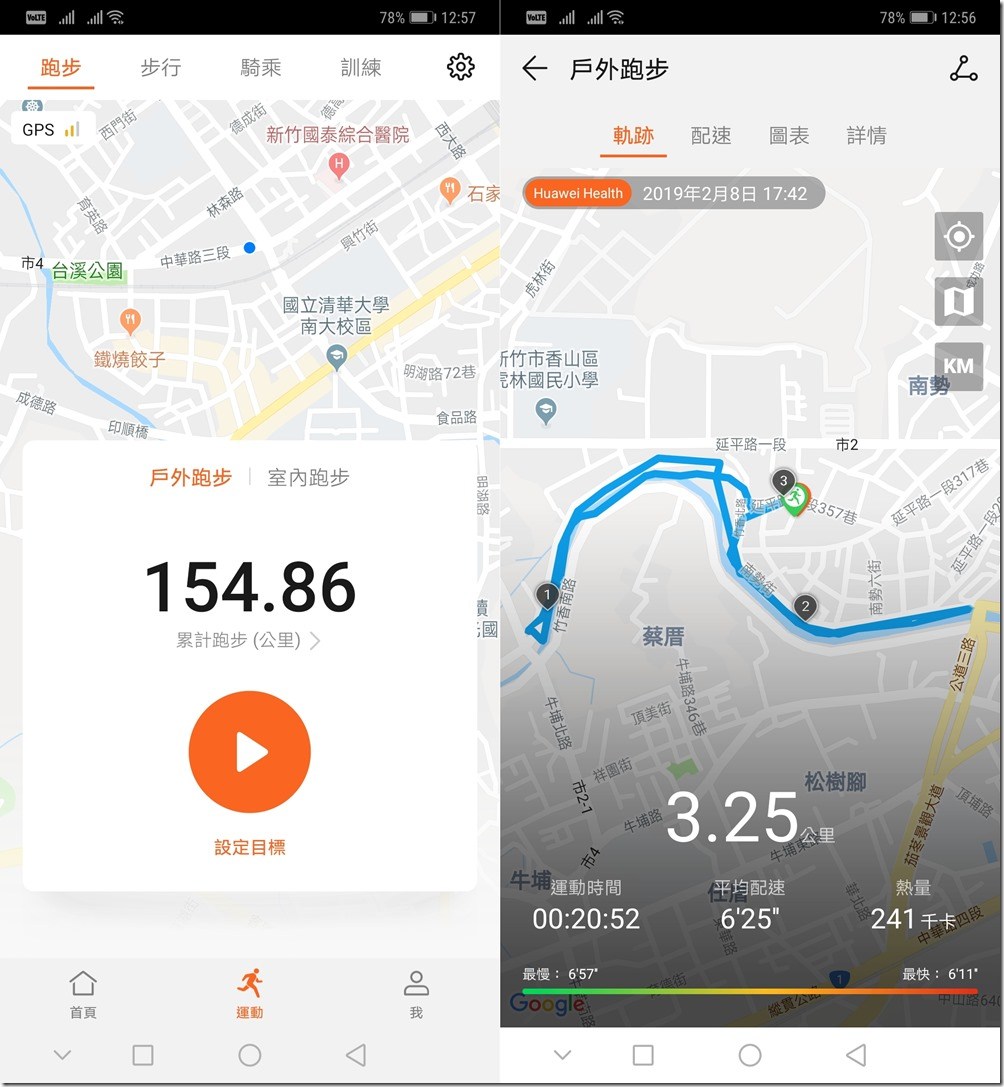
Task: Start a run with the orange play button
Action: pyautogui.click(x=250, y=752)
